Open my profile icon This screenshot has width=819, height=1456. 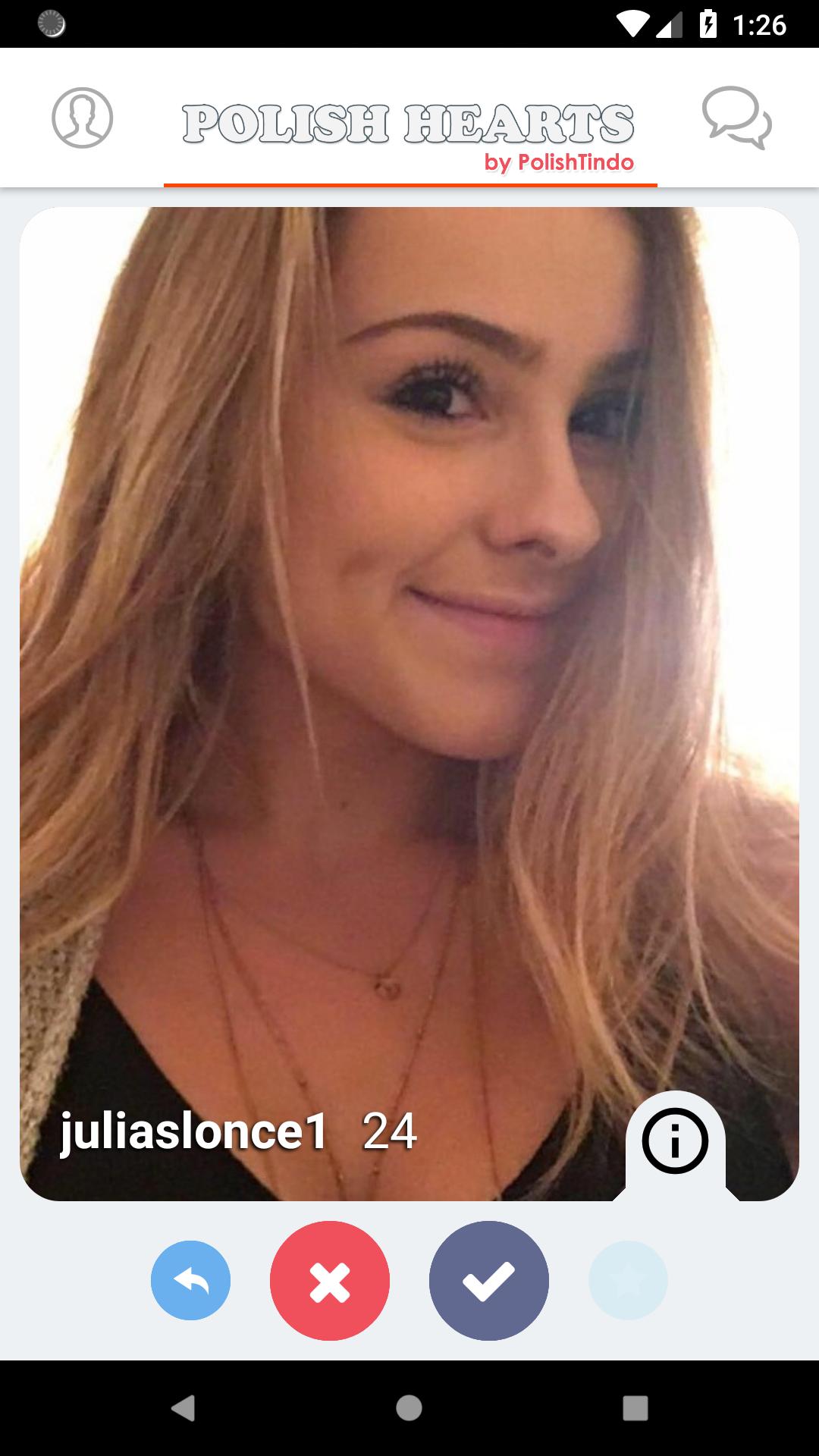click(x=82, y=118)
